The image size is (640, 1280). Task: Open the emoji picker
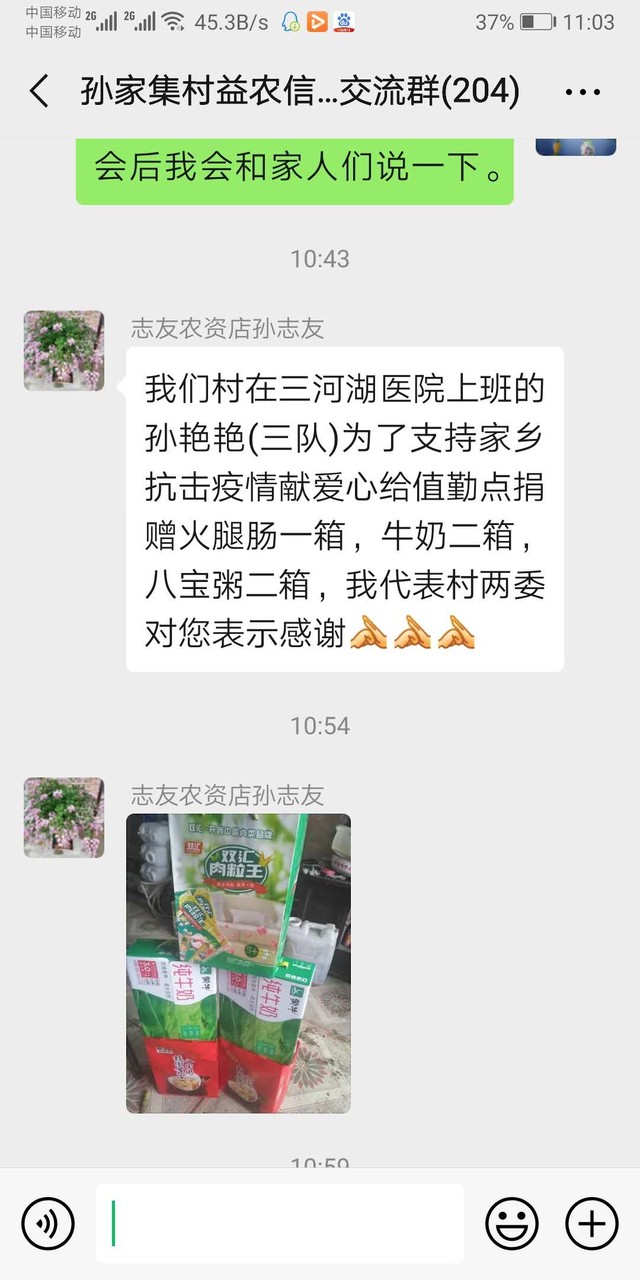(512, 1223)
